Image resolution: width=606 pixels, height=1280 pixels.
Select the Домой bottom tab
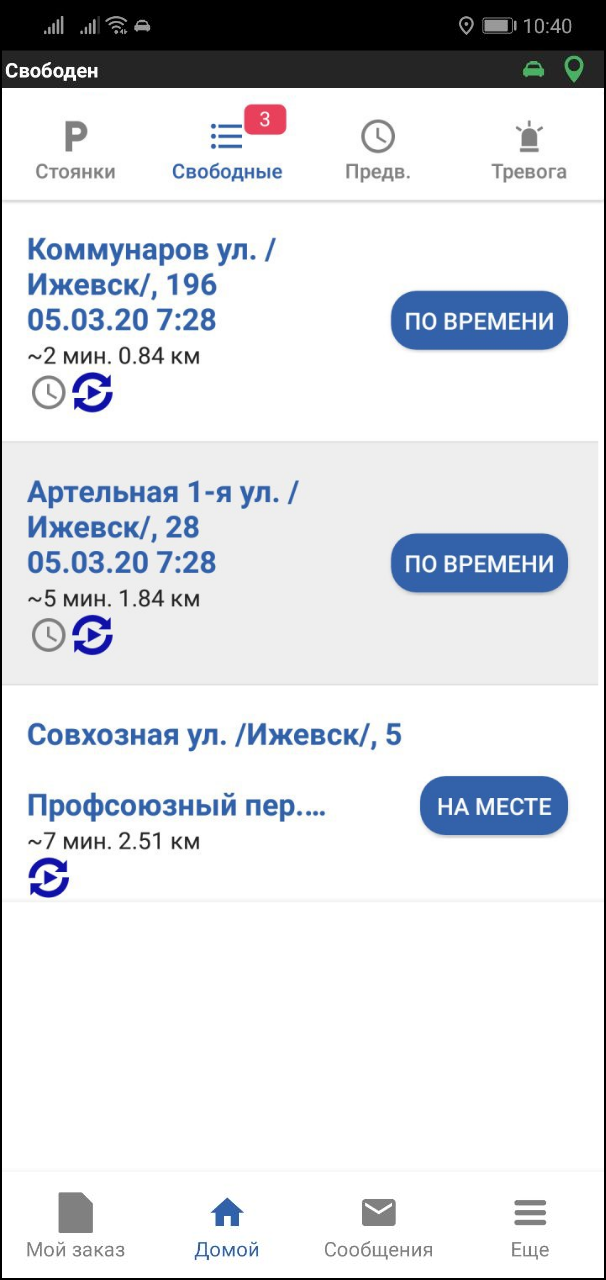tap(227, 1226)
